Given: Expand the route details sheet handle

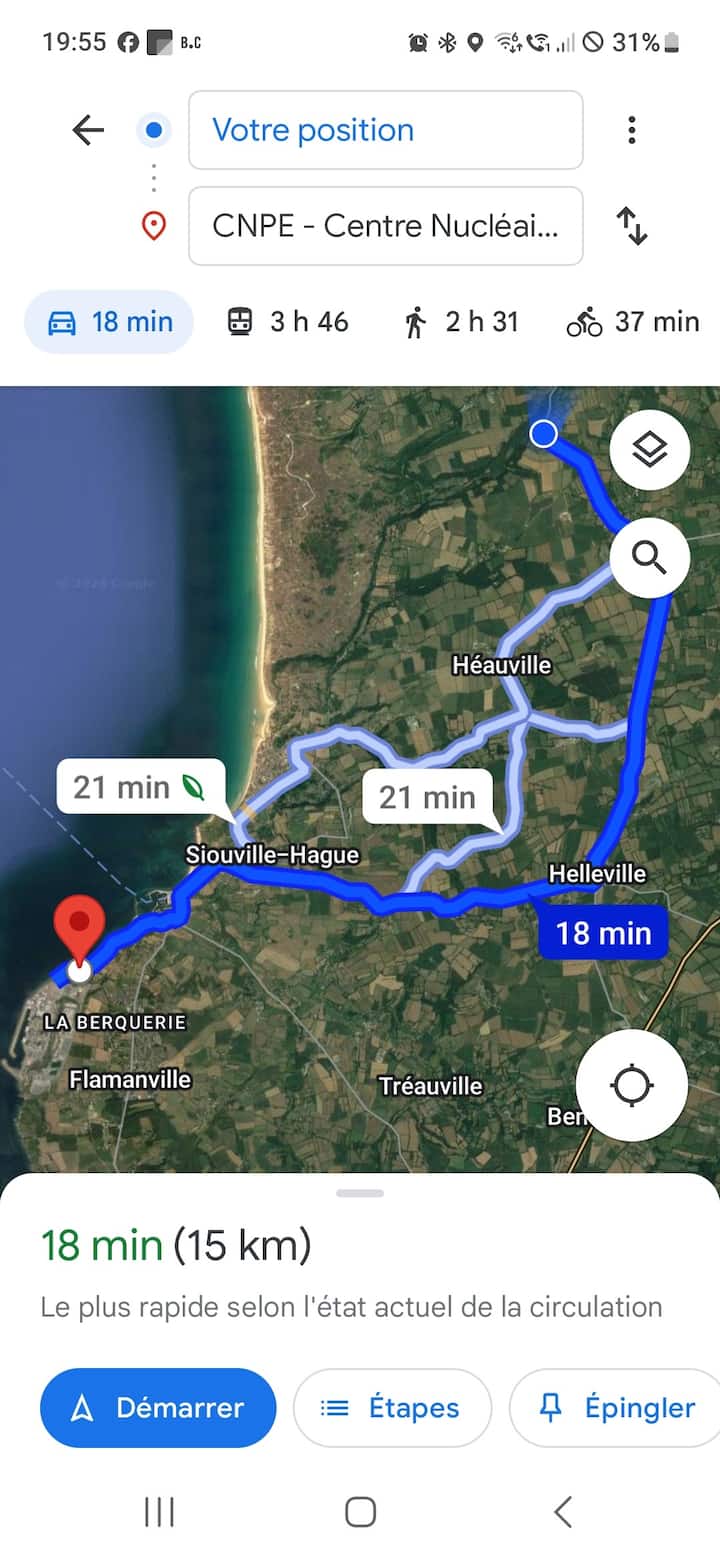Looking at the screenshot, I should [360, 1193].
